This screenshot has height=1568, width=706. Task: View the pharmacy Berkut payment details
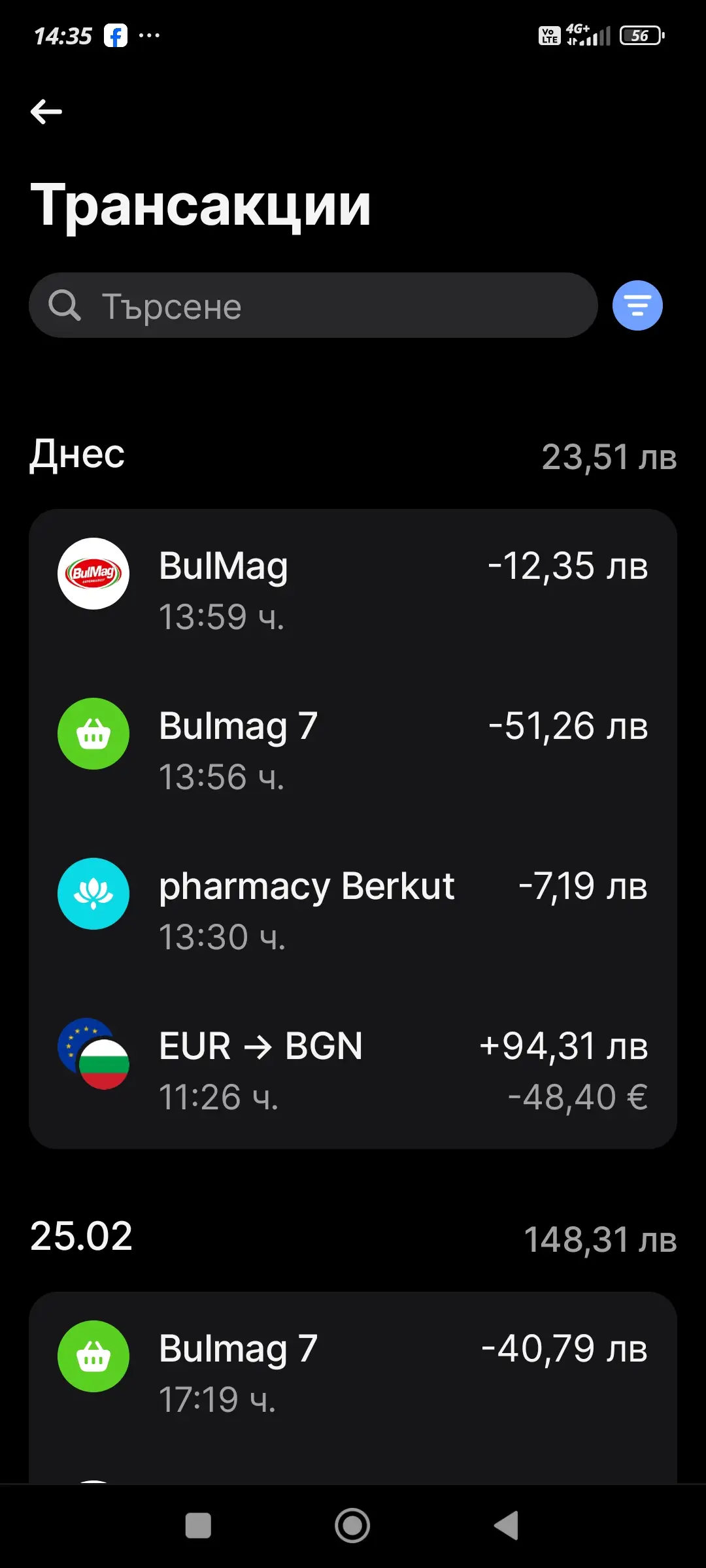click(353, 909)
